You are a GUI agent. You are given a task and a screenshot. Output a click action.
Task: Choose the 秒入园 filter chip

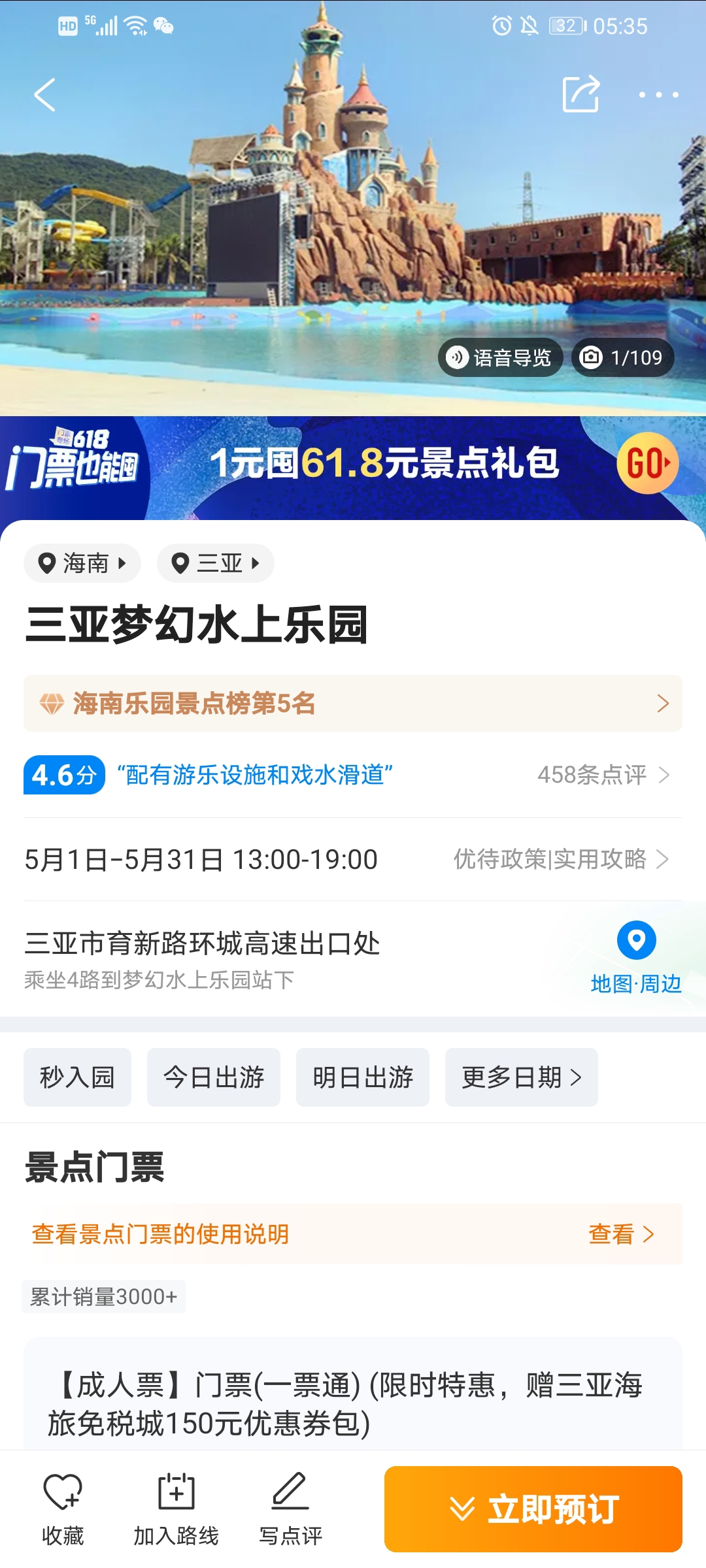pos(77,1077)
